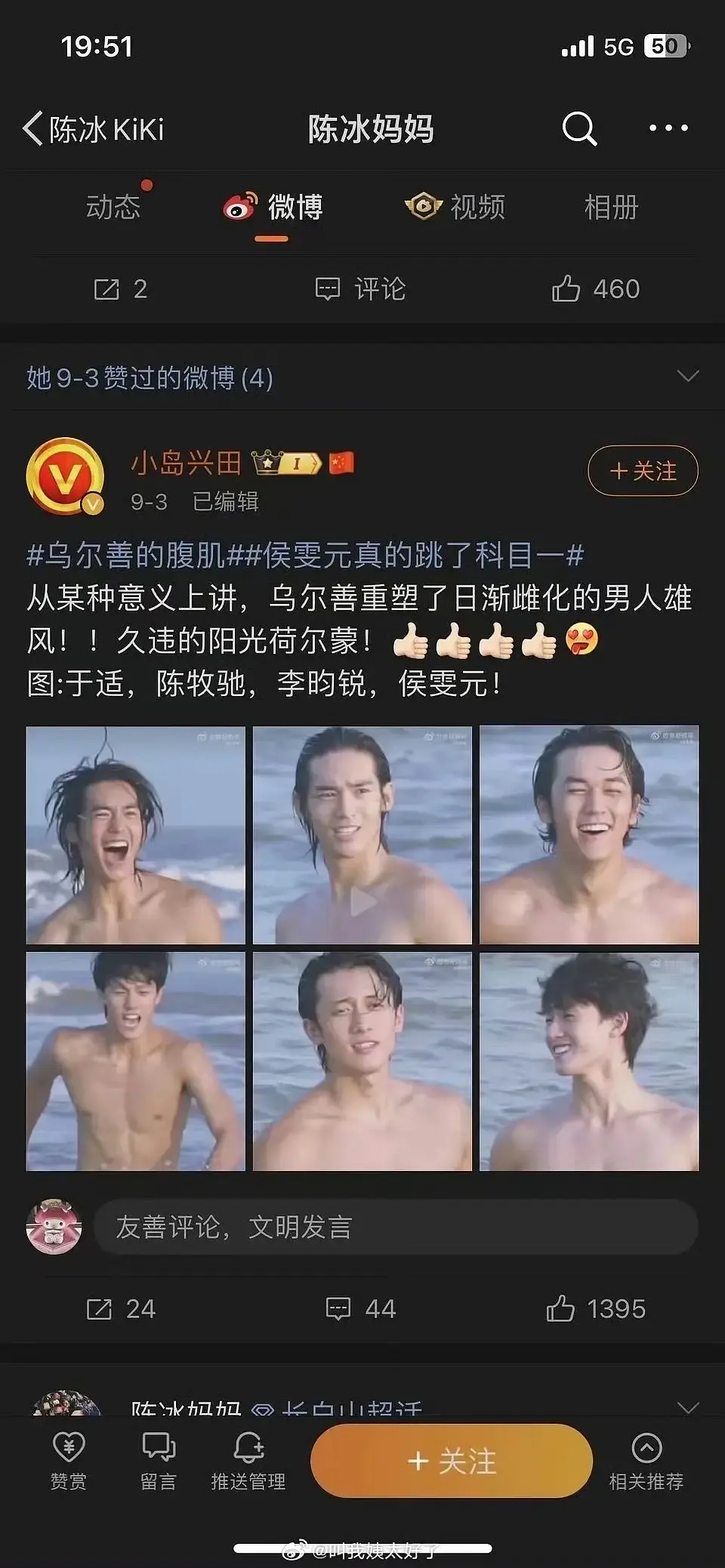Select the 微博 tab
This screenshot has height=1568, width=725.
click(x=273, y=207)
